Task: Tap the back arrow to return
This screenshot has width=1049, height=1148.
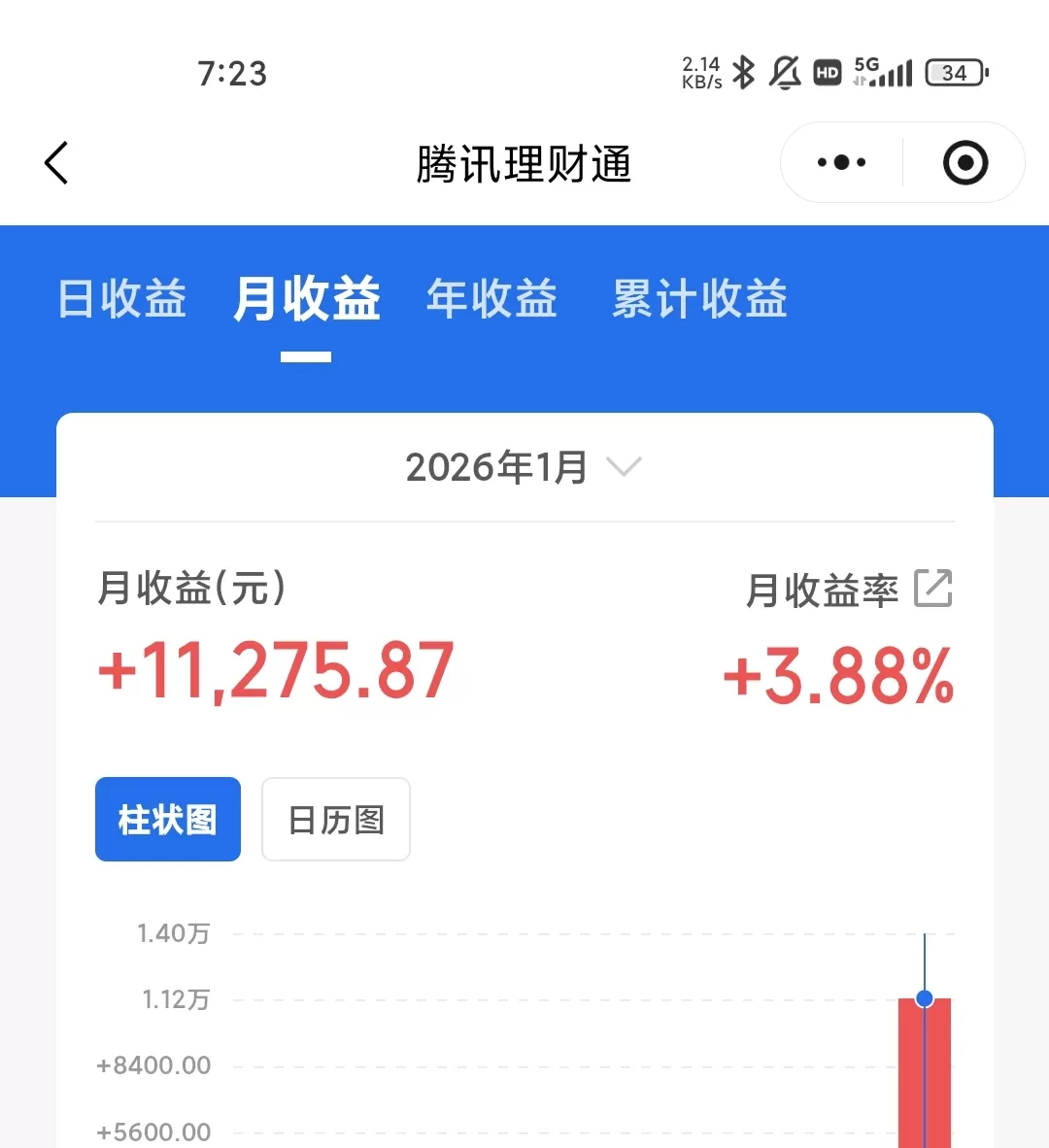Action: click(x=55, y=162)
